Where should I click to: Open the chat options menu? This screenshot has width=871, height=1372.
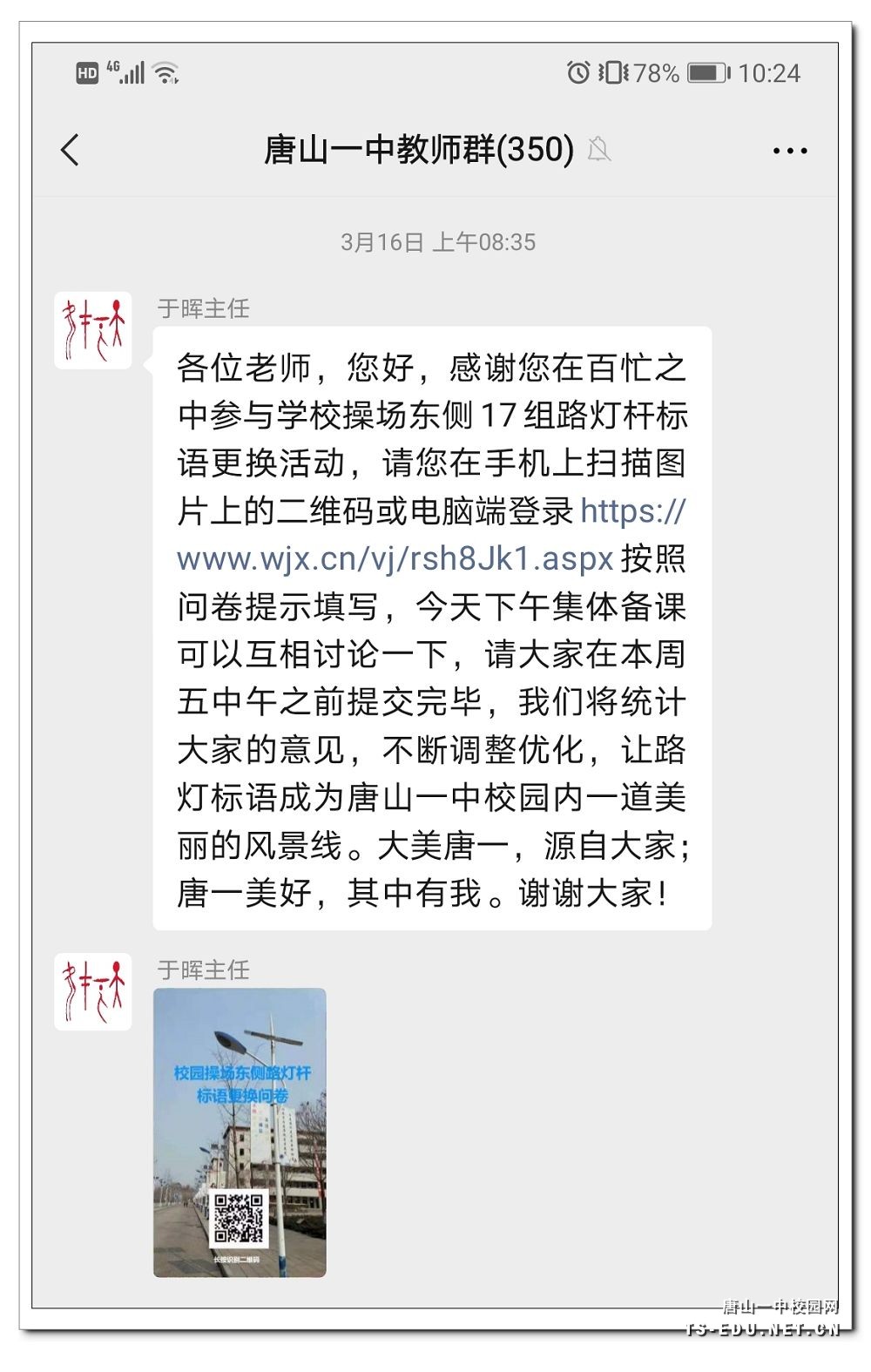pos(789,151)
